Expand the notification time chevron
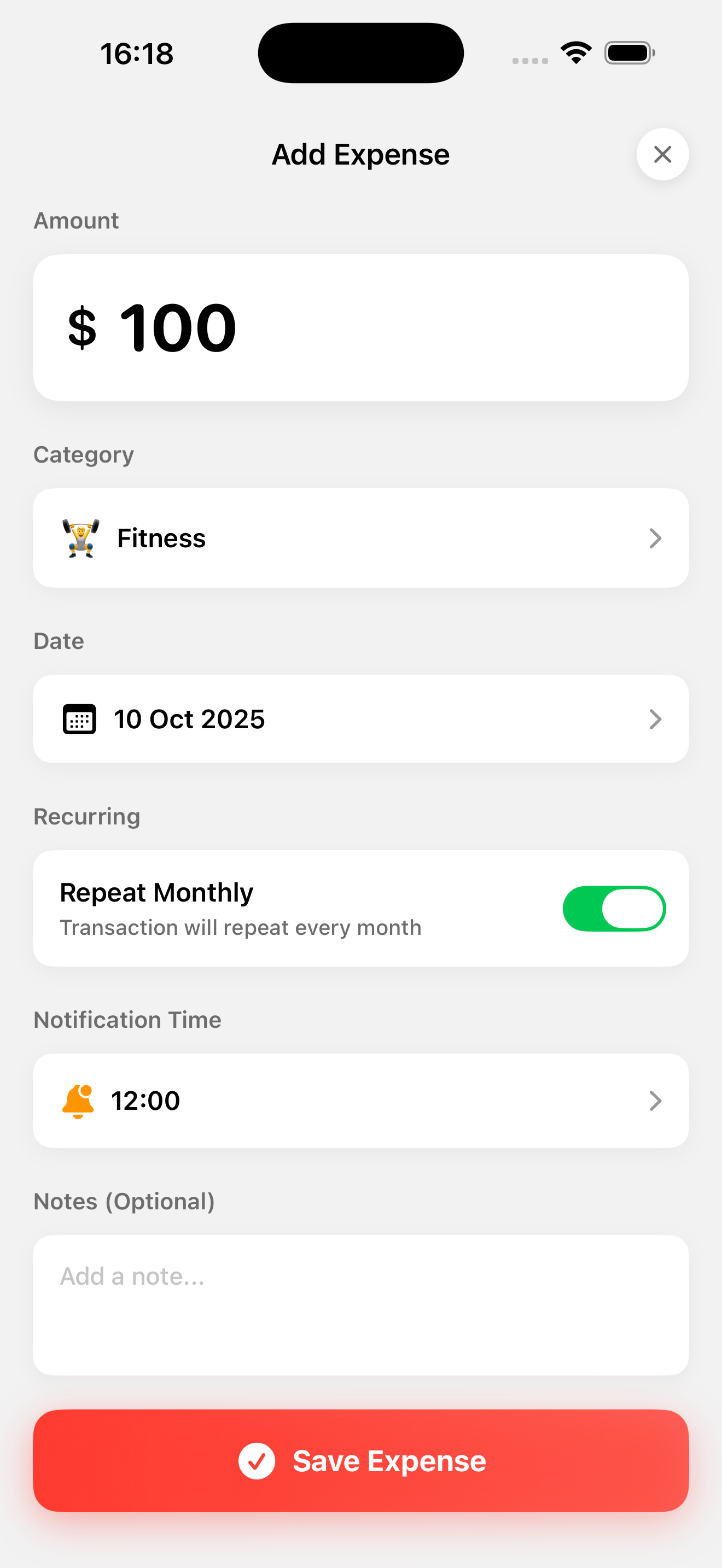The height and width of the screenshot is (1568, 722). [655, 1100]
